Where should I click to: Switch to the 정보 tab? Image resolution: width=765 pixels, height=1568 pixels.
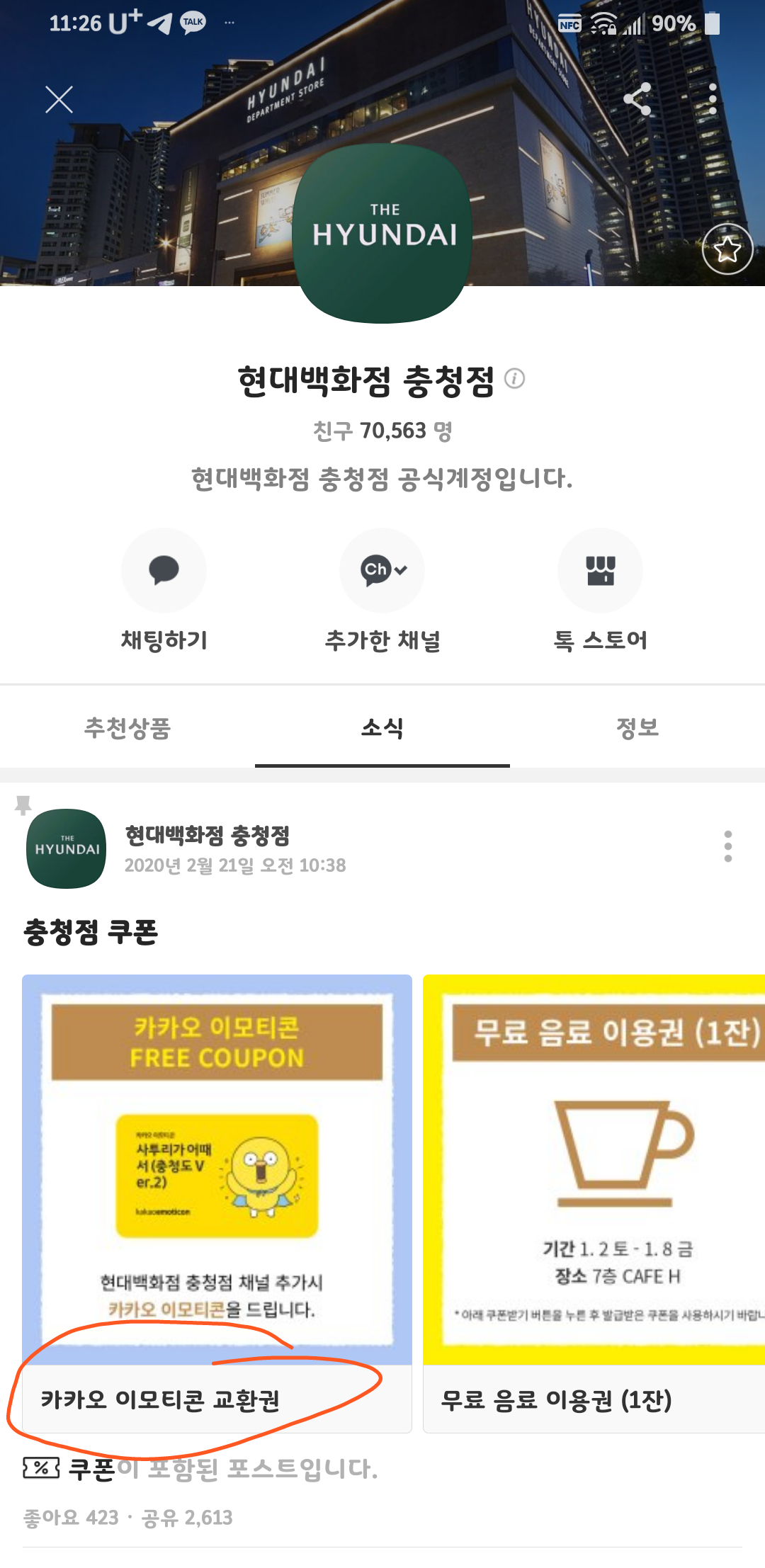[637, 728]
